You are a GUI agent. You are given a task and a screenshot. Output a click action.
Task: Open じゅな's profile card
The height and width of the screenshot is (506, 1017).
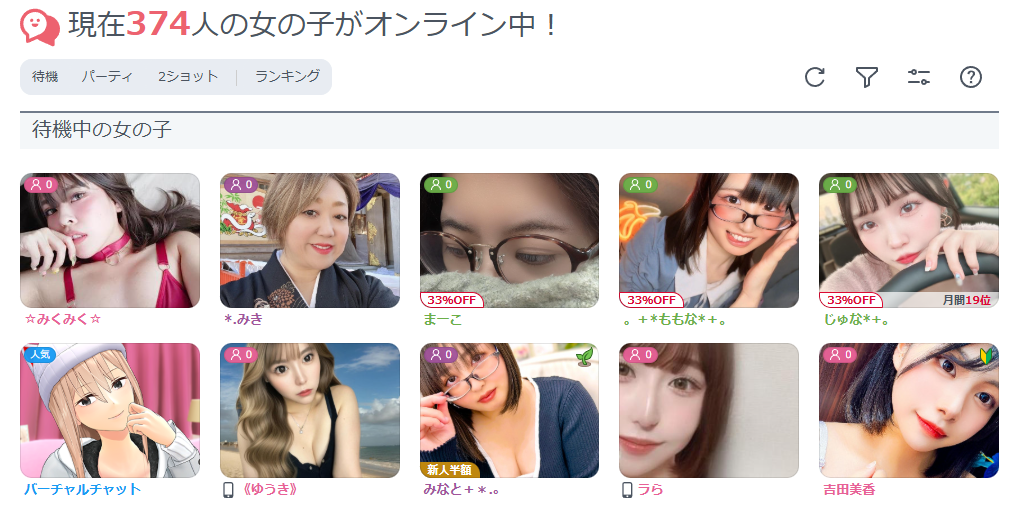pyautogui.click(x=908, y=240)
